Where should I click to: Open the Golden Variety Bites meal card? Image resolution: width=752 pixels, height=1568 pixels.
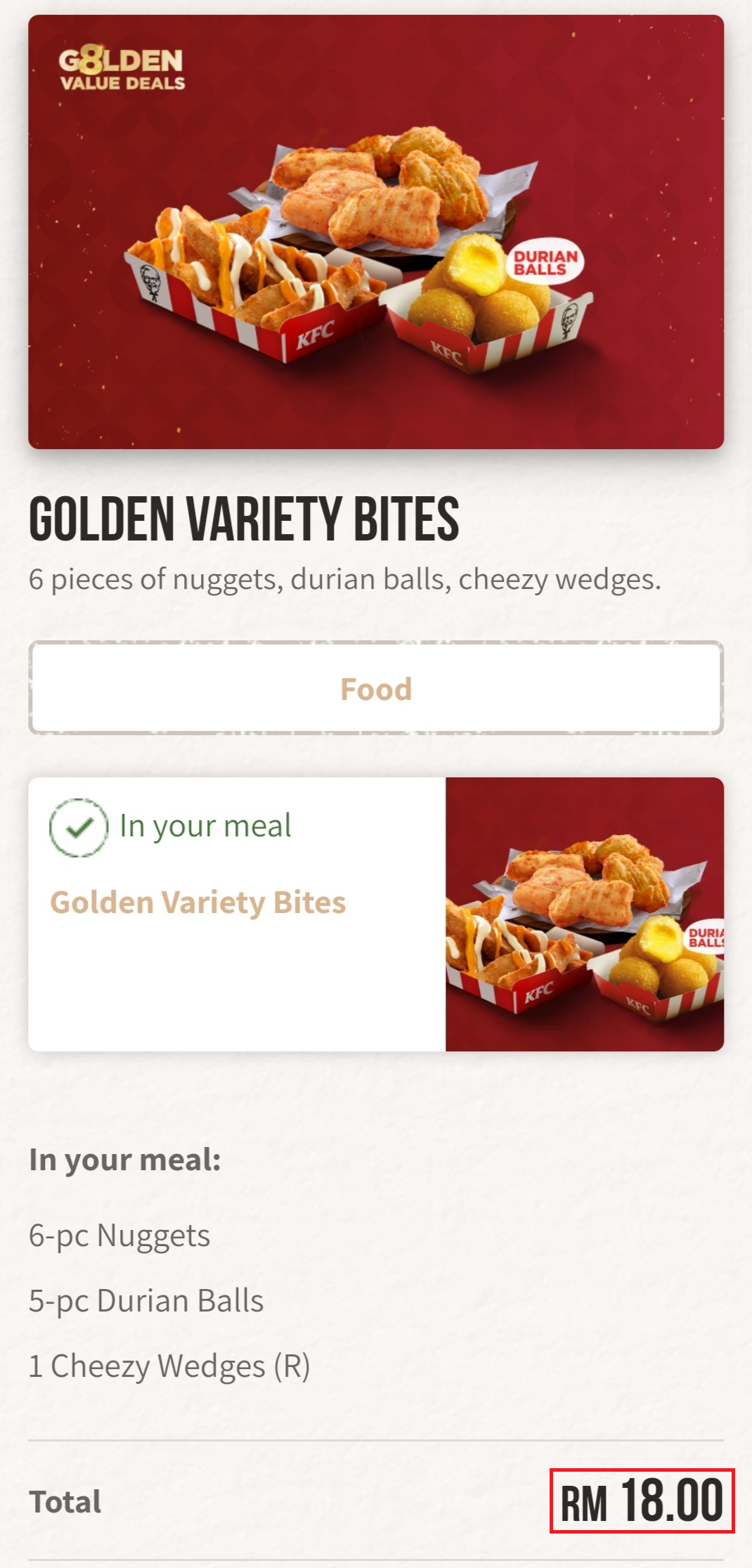376,914
